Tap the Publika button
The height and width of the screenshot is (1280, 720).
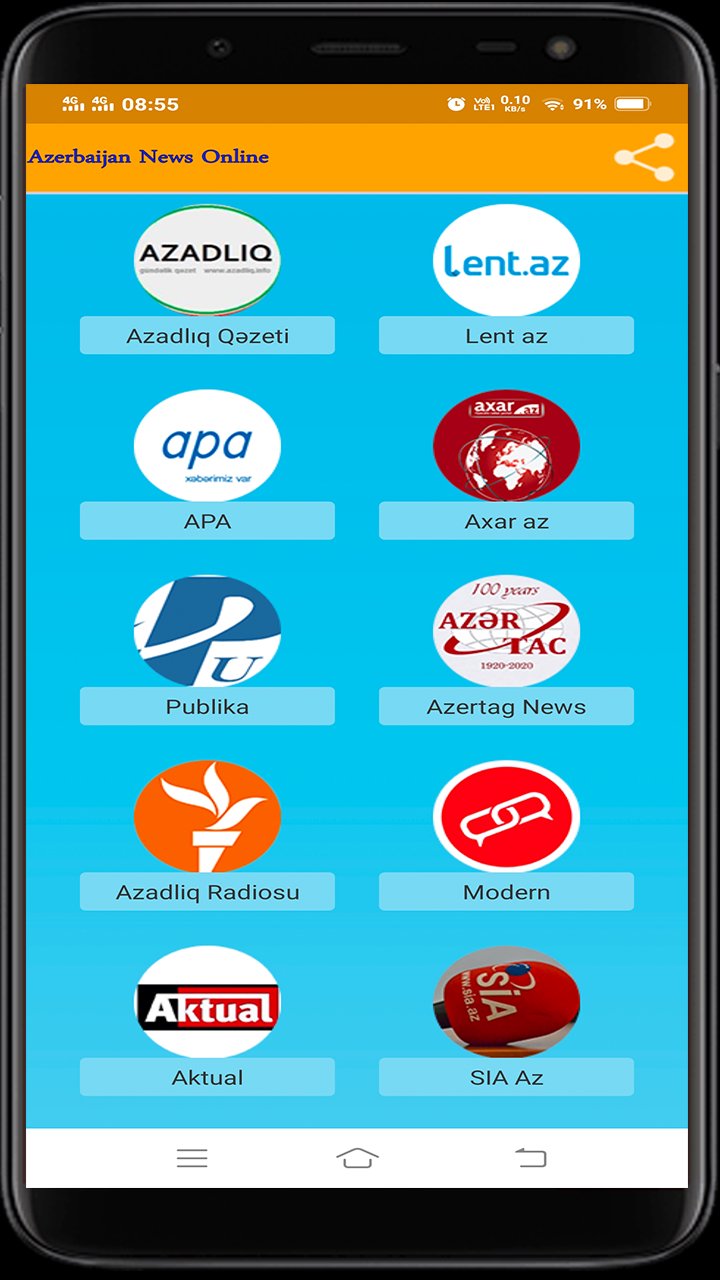point(207,706)
